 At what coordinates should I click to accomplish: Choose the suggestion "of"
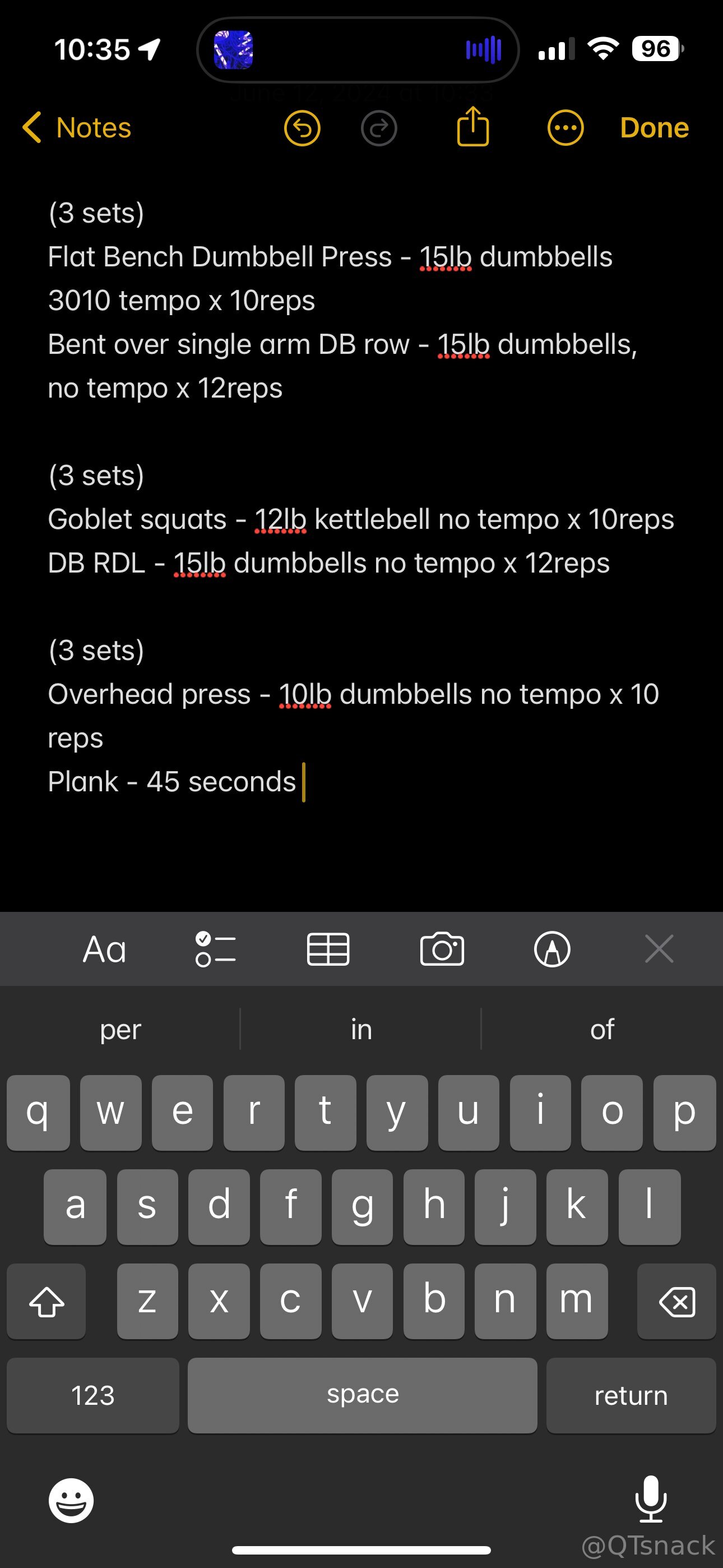tap(602, 1029)
